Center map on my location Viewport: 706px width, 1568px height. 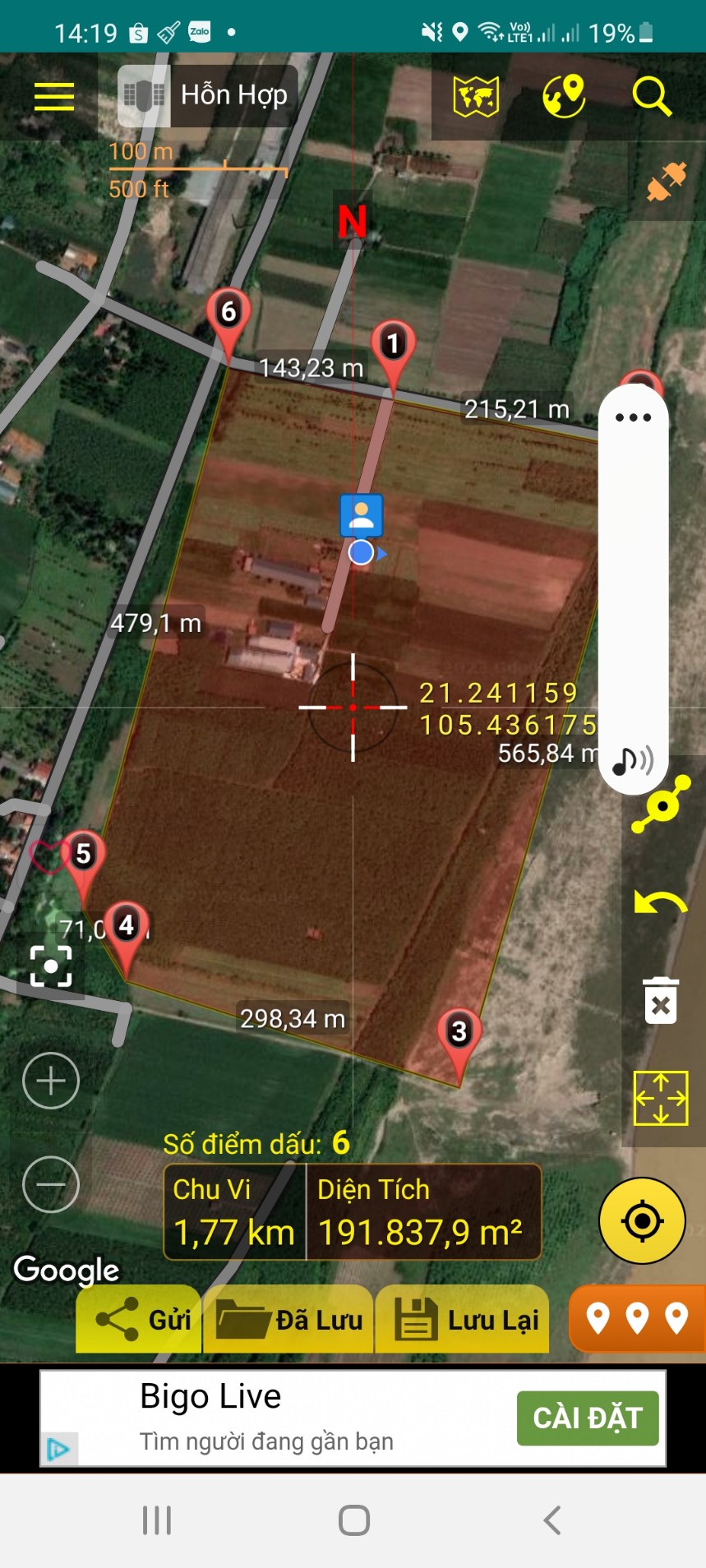point(643,1221)
